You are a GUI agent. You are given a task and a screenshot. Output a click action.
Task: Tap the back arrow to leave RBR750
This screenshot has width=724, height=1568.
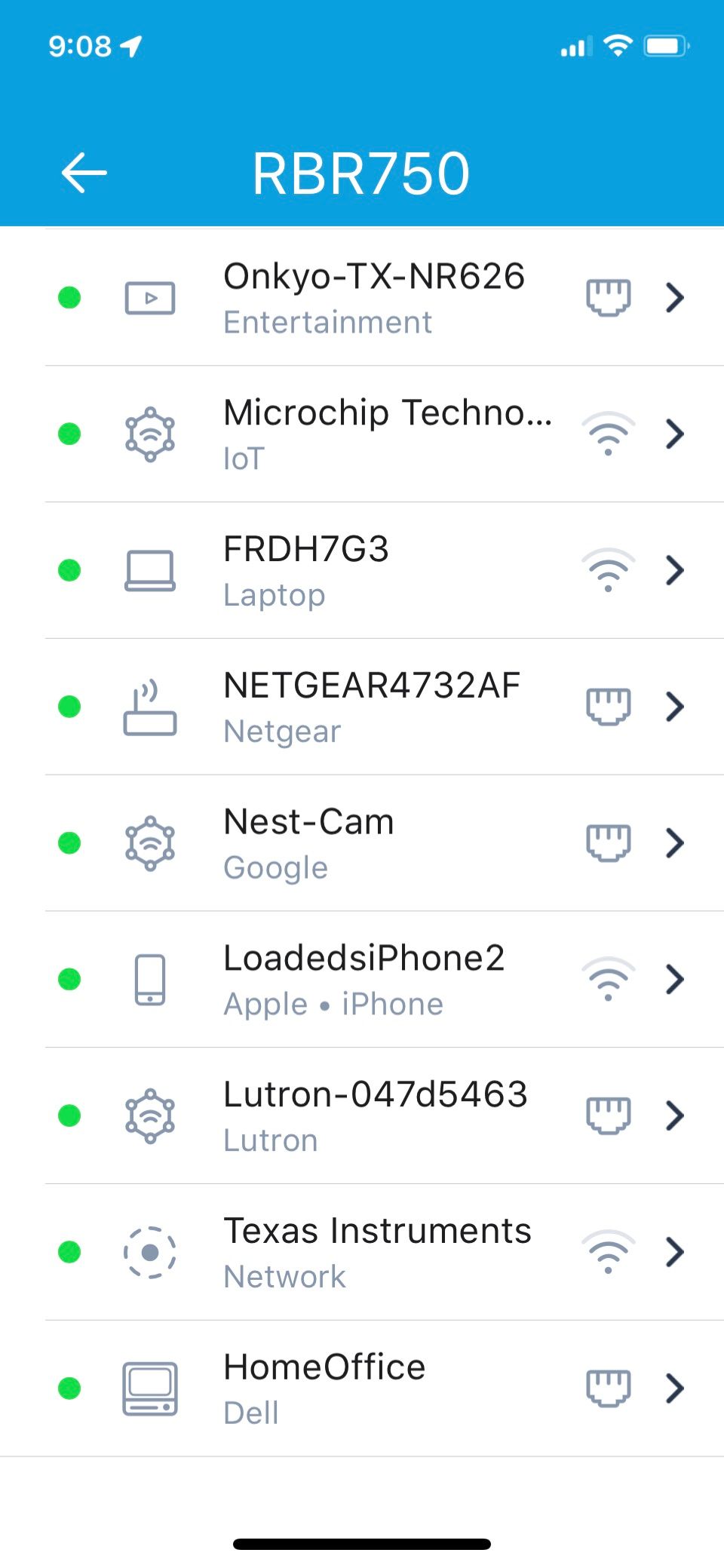pyautogui.click(x=84, y=172)
